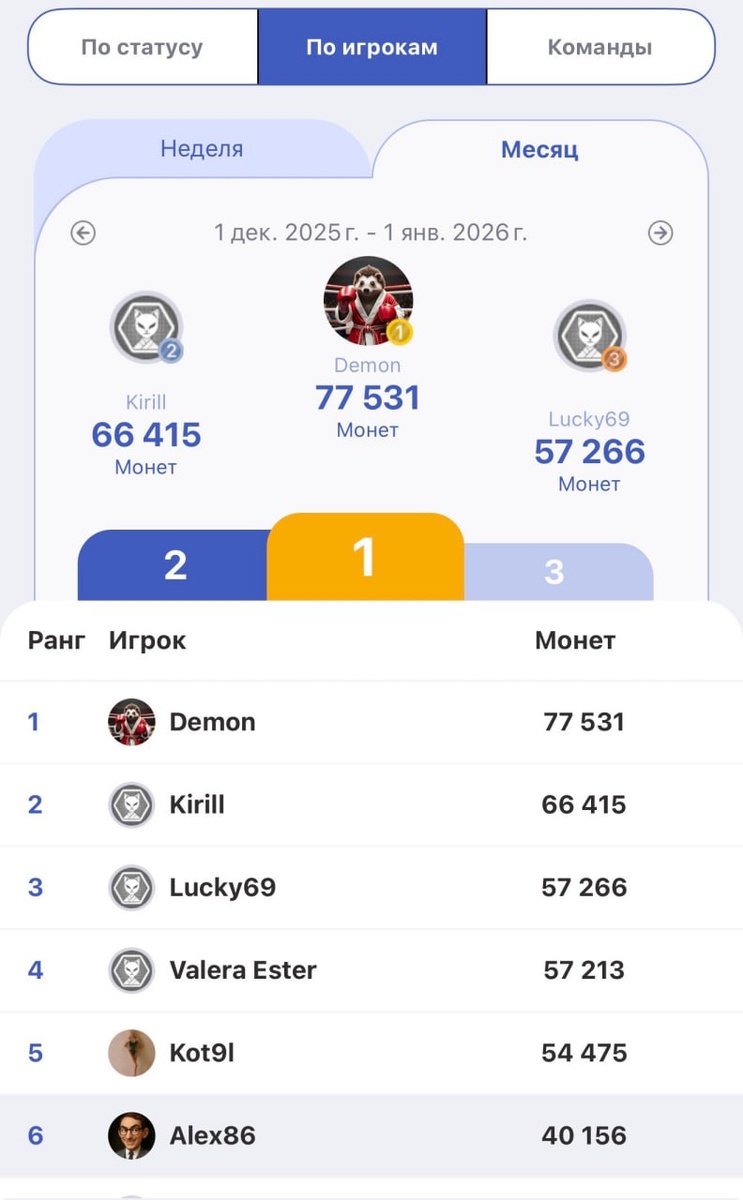Open Demon's entry in the ranking table

(371, 722)
